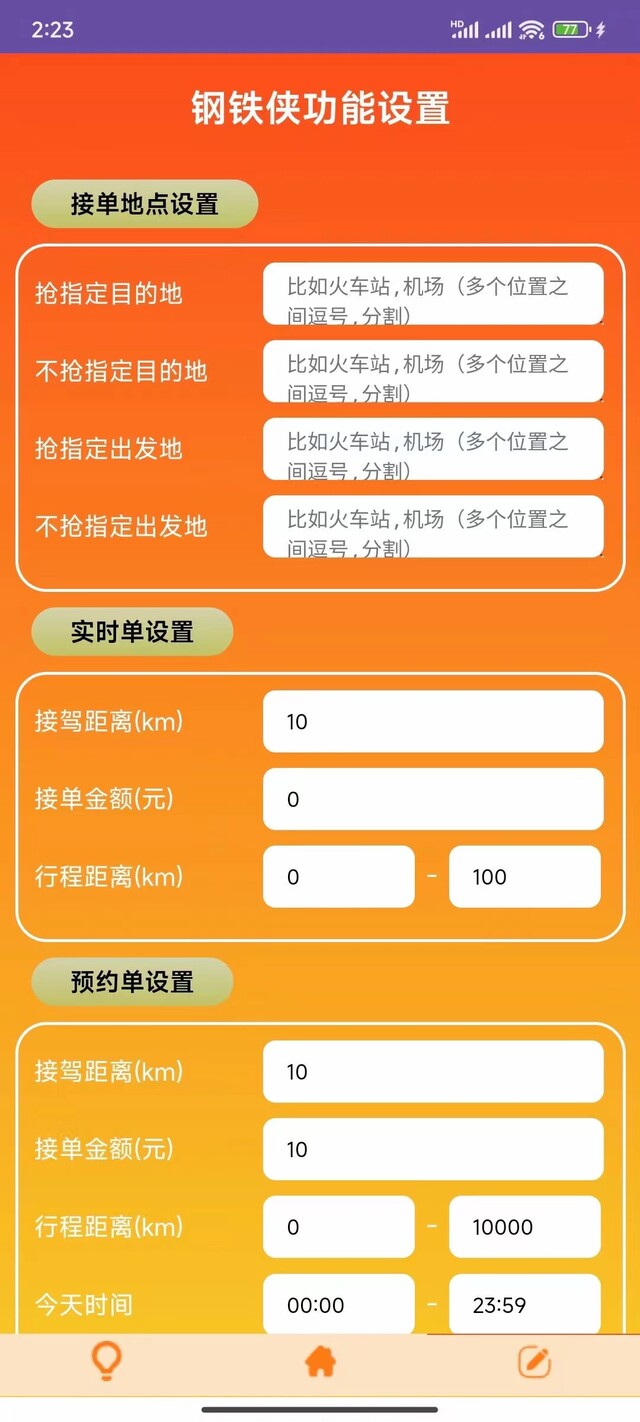Viewport: 640px width, 1422px height.
Task: Open the lightbulb tab in bottom bar
Action: point(106,1361)
